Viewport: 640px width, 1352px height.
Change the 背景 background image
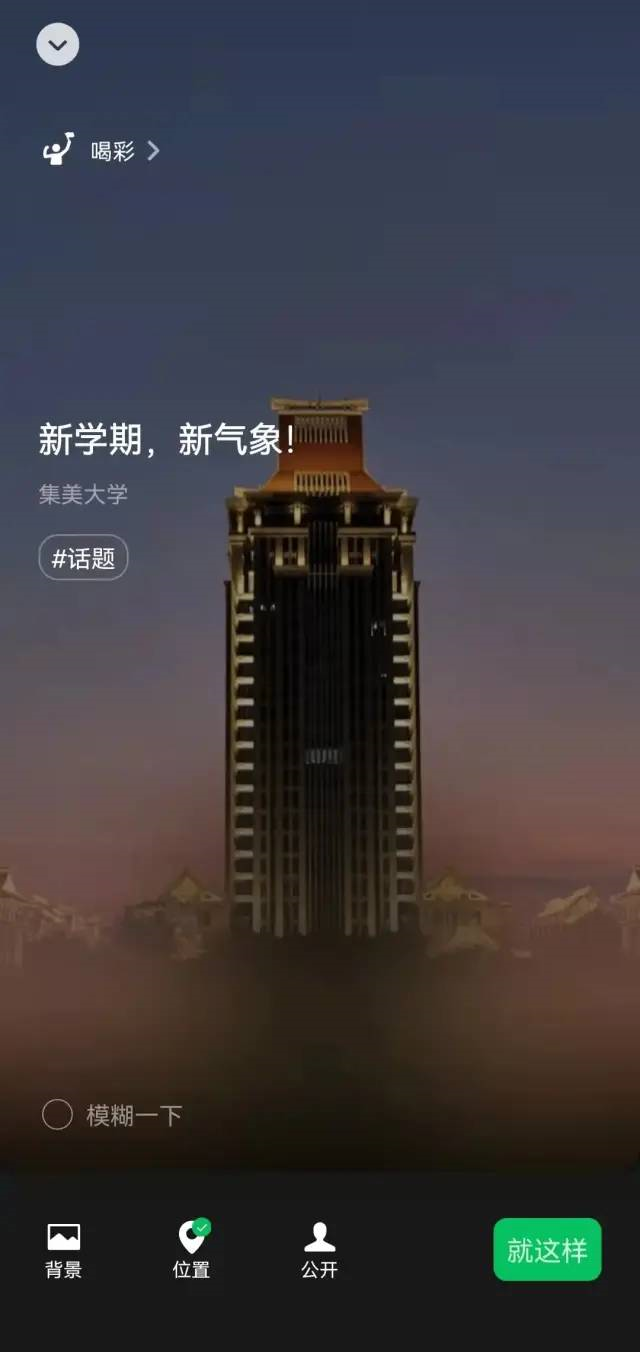coord(64,1250)
